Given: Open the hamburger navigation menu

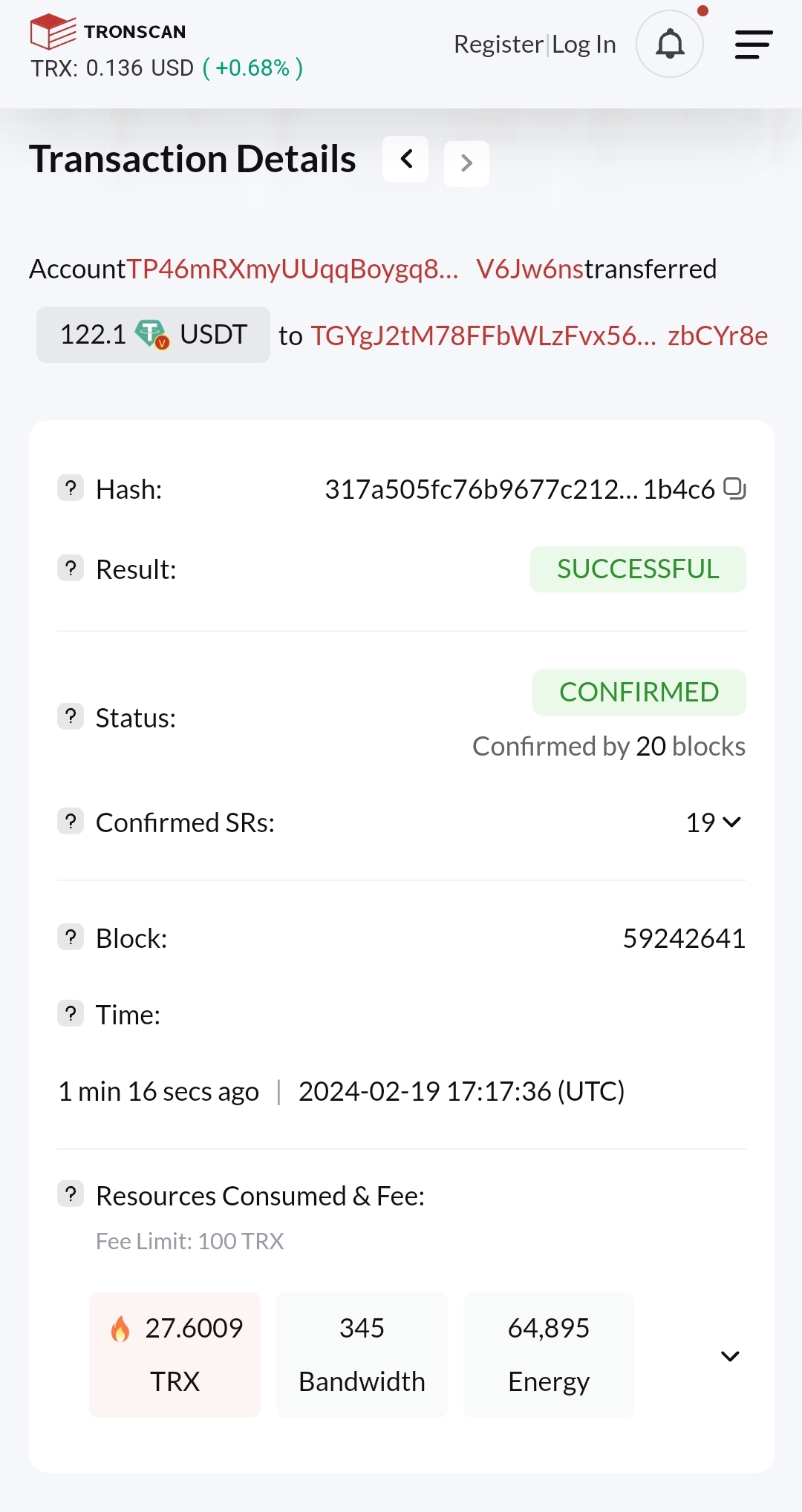Looking at the screenshot, I should (753, 45).
